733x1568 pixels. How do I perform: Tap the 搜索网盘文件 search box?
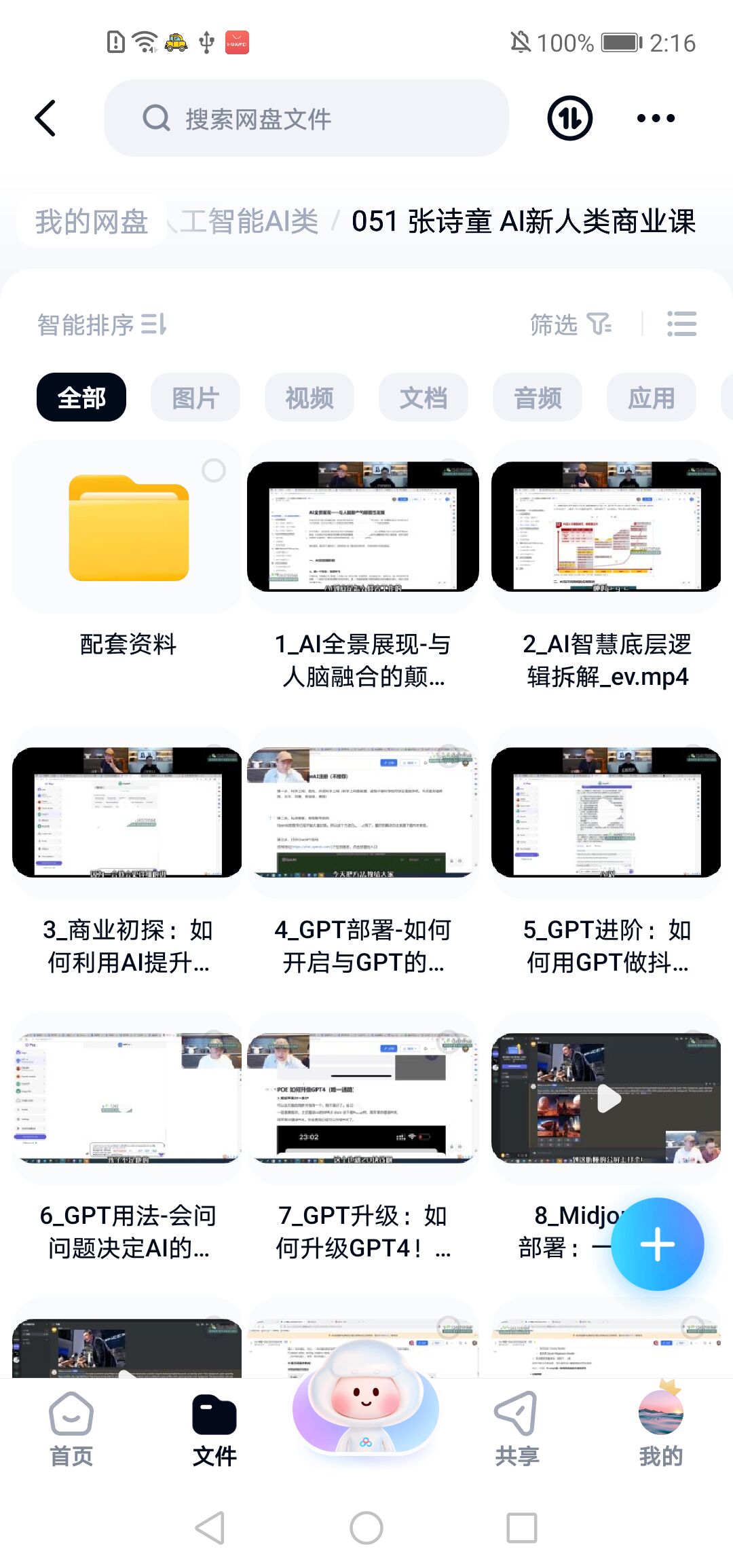point(305,119)
